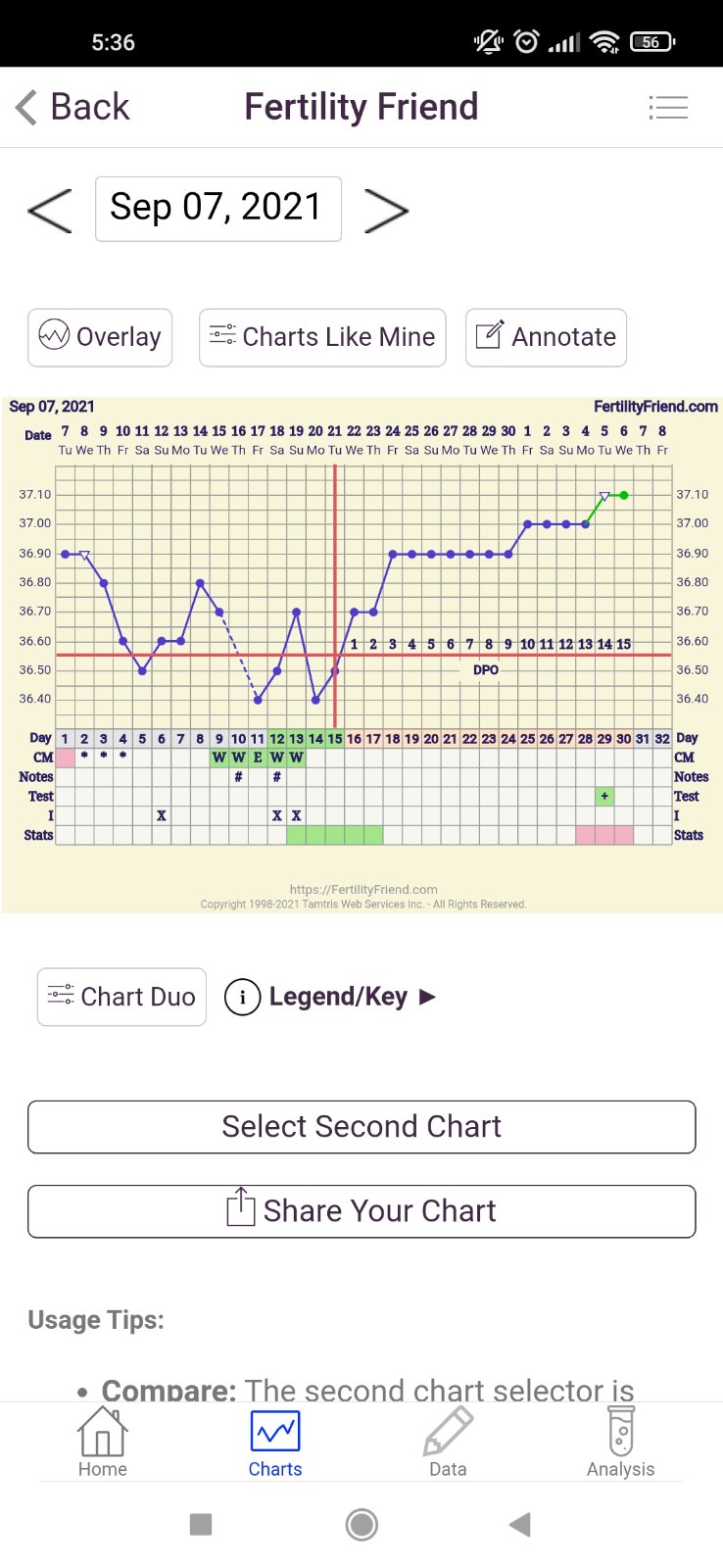Image resolution: width=723 pixels, height=1568 pixels.
Task: Go back using the Back button
Action: point(72,107)
